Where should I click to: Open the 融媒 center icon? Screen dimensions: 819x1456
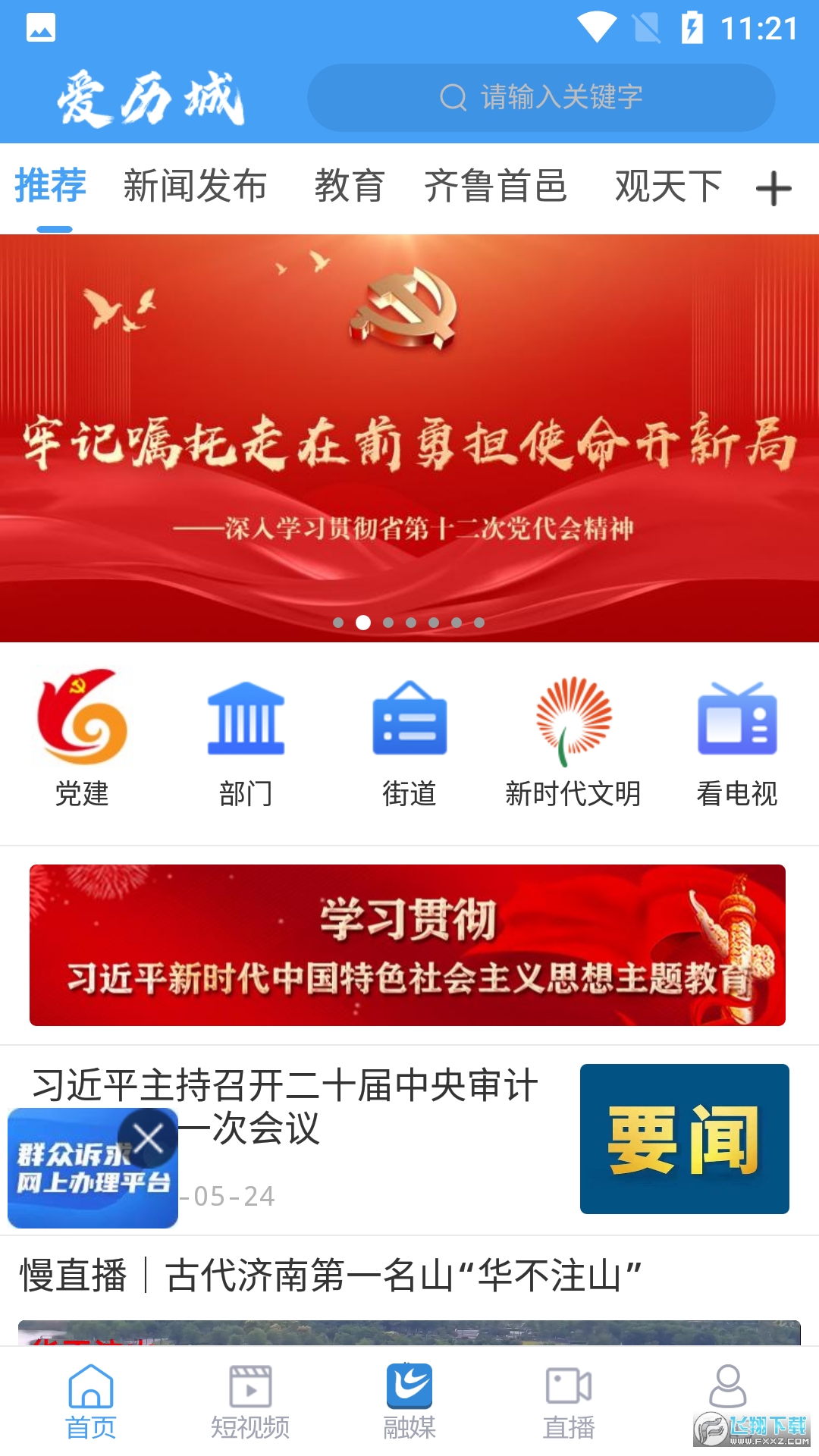coord(409,1394)
